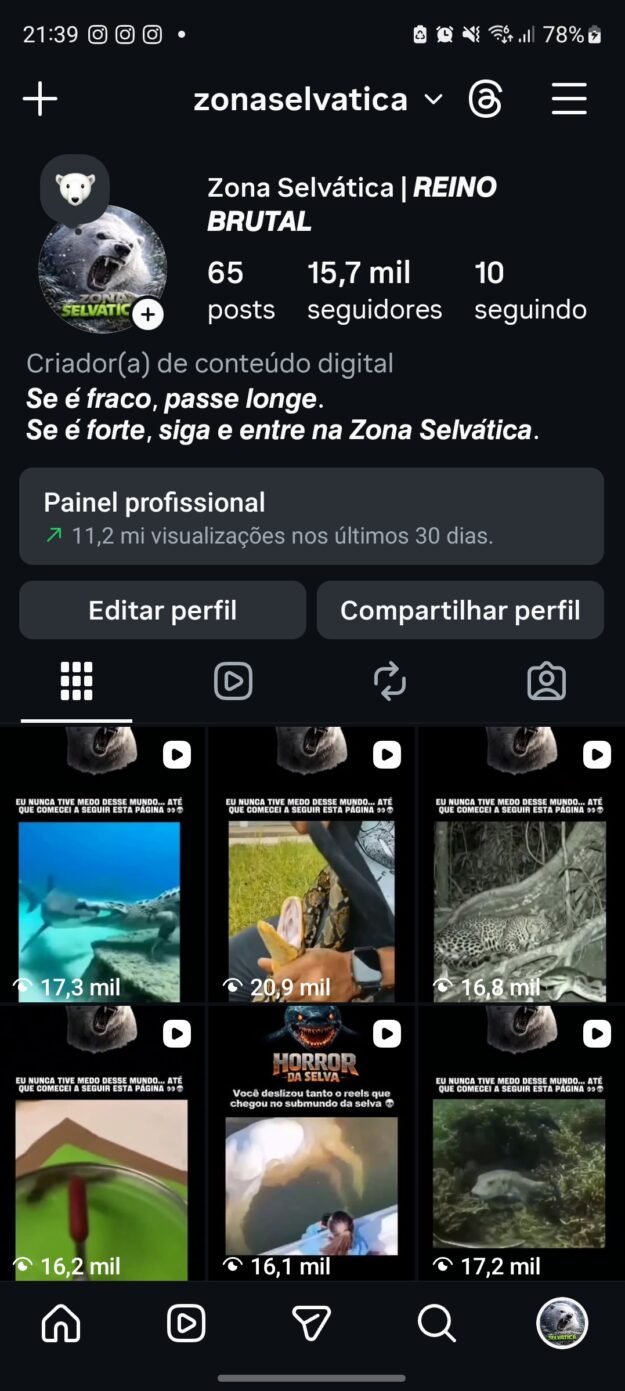Switch to the Reels tab on profile
This screenshot has height=1391, width=625.
(233, 682)
